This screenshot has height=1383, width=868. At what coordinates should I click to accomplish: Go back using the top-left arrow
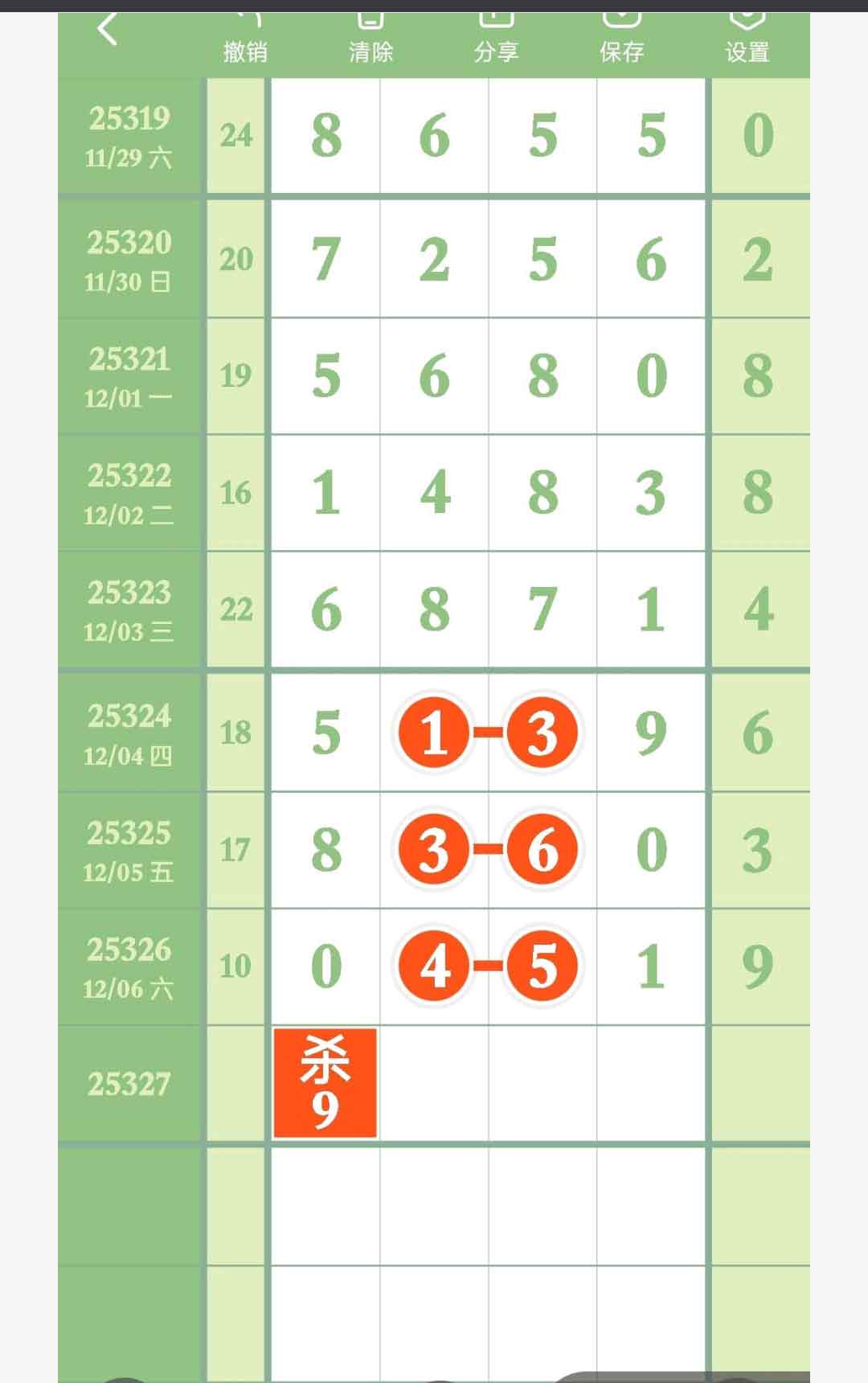point(108,32)
